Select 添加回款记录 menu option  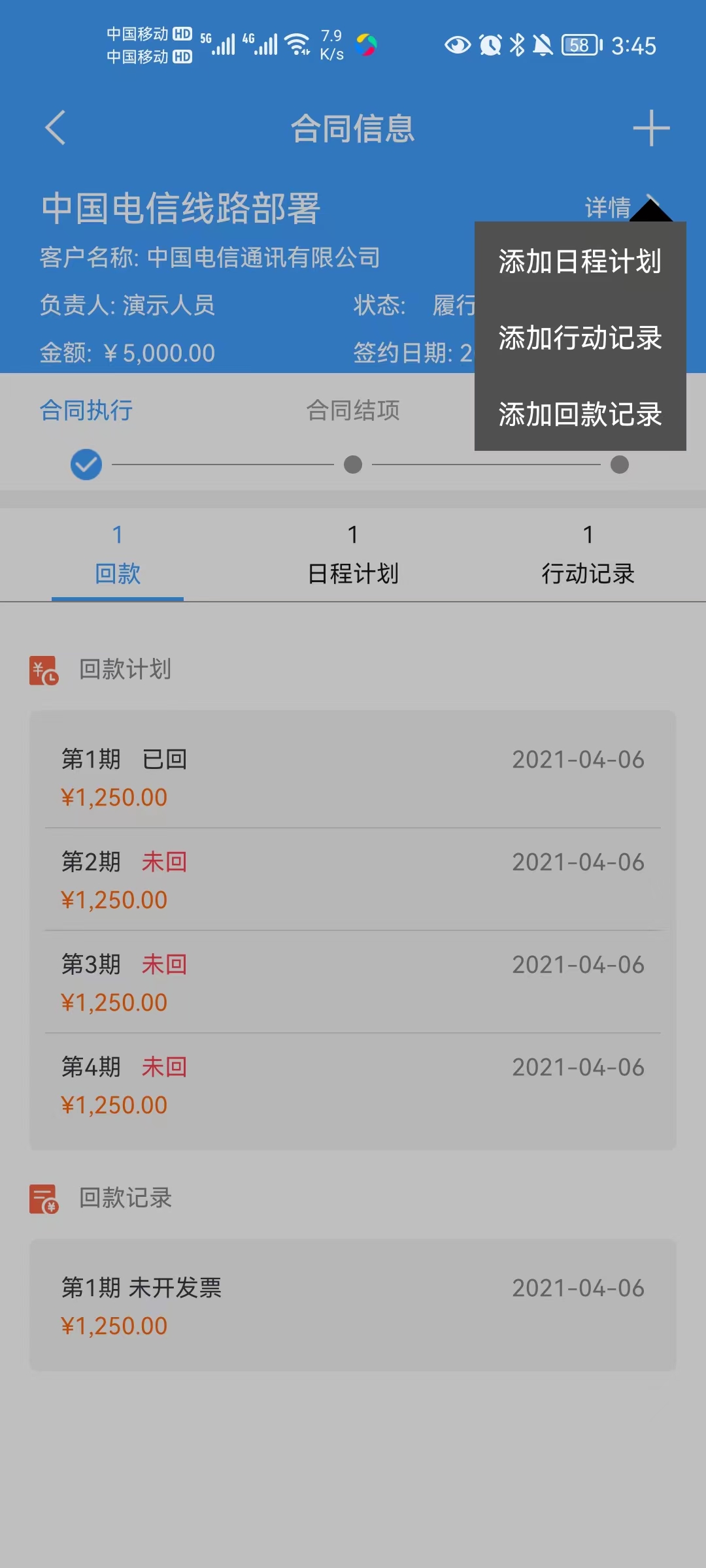point(580,414)
